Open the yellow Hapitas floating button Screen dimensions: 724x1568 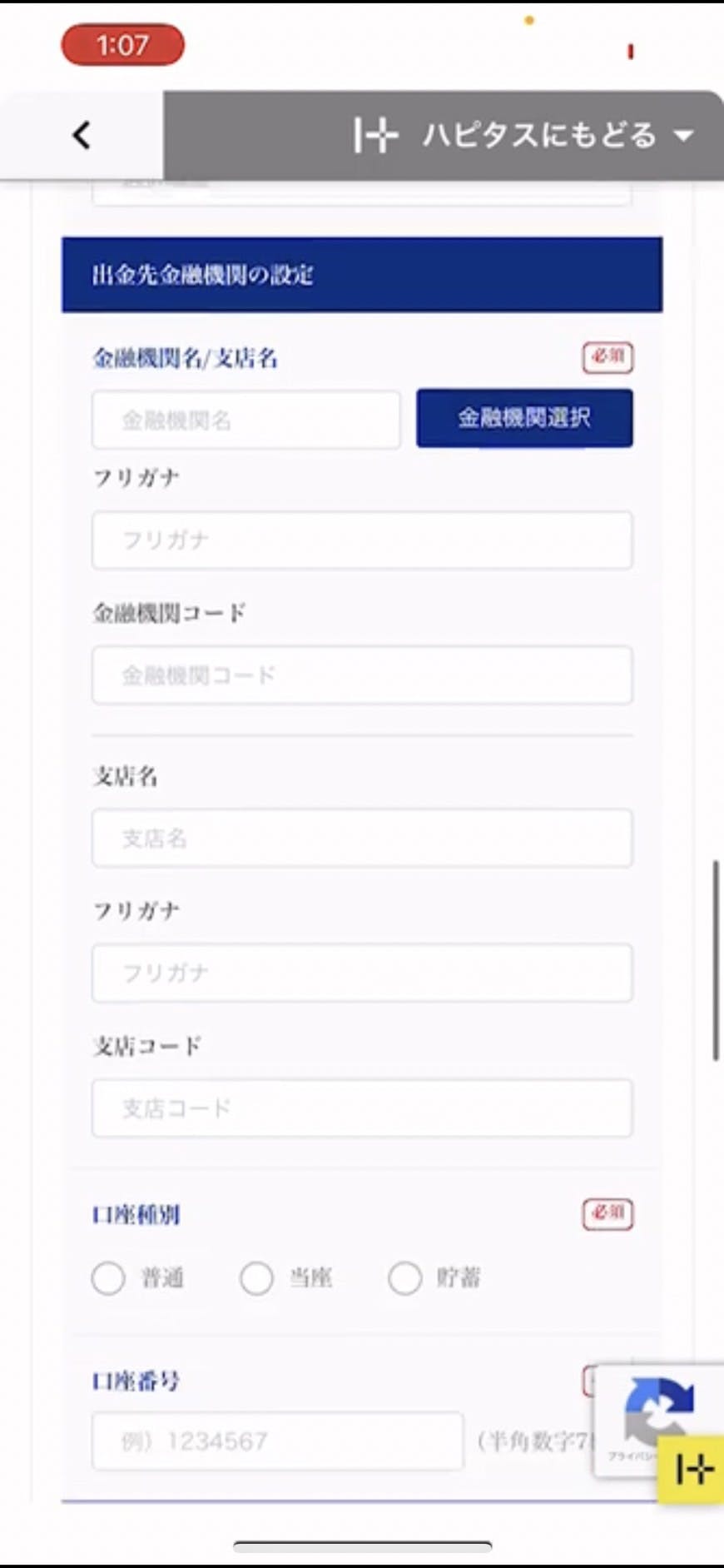coord(692,1470)
